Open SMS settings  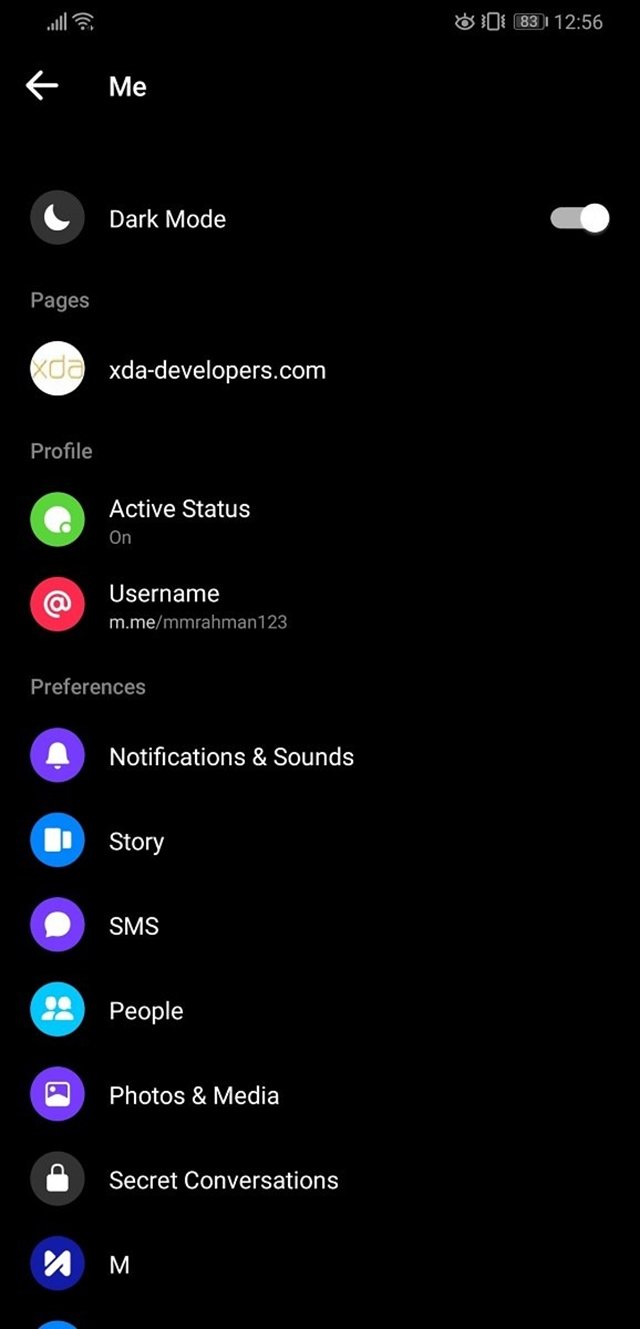134,926
